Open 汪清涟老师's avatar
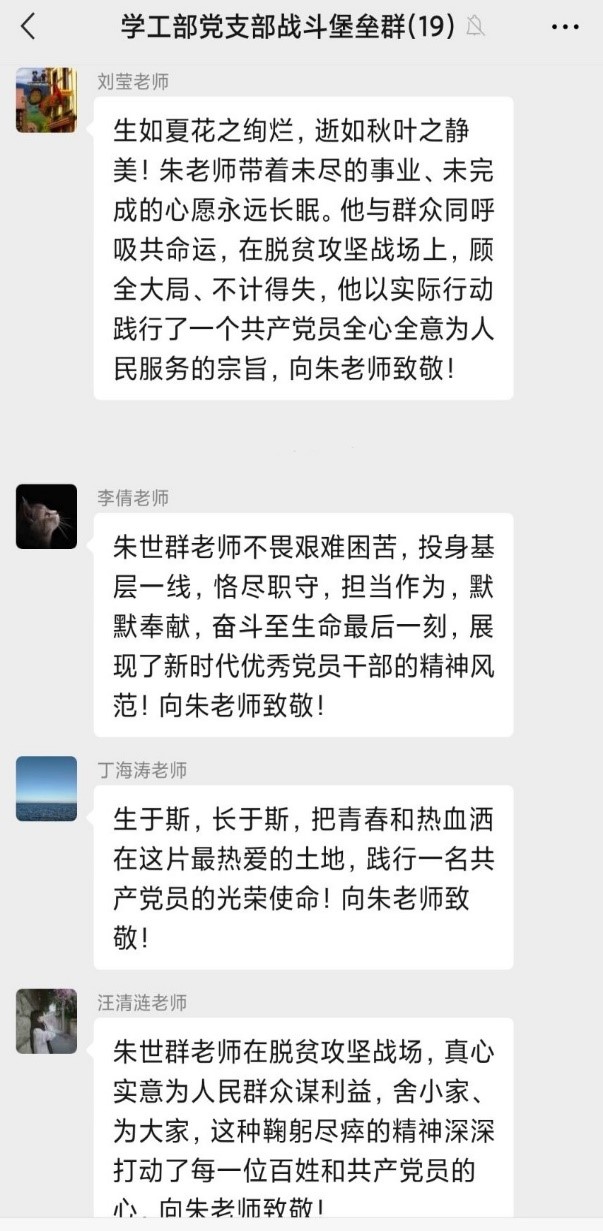Image resolution: width=603 pixels, height=1231 pixels. tap(46, 1021)
